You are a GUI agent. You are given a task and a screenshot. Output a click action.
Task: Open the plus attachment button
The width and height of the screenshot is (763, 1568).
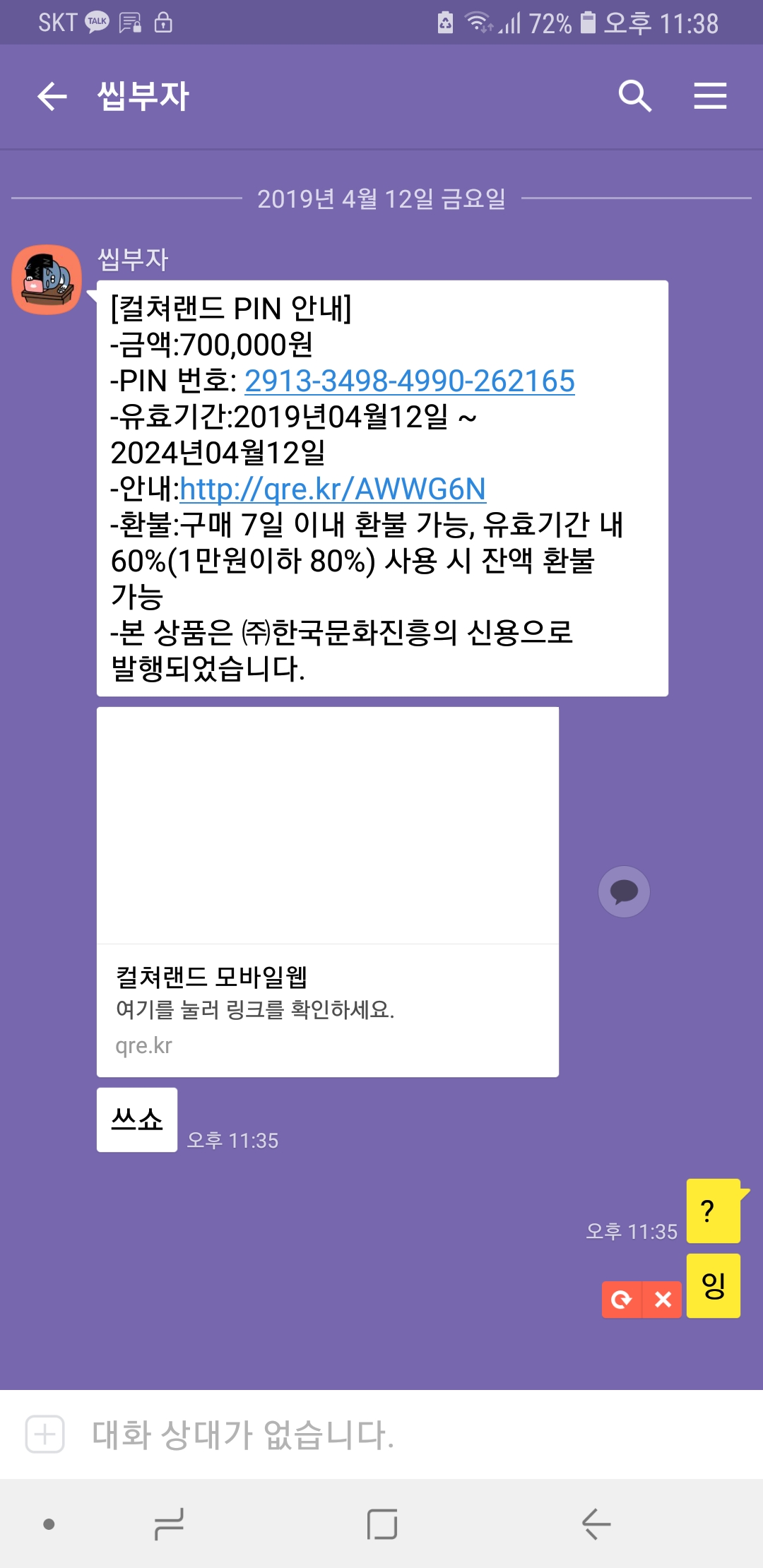coord(45,1435)
